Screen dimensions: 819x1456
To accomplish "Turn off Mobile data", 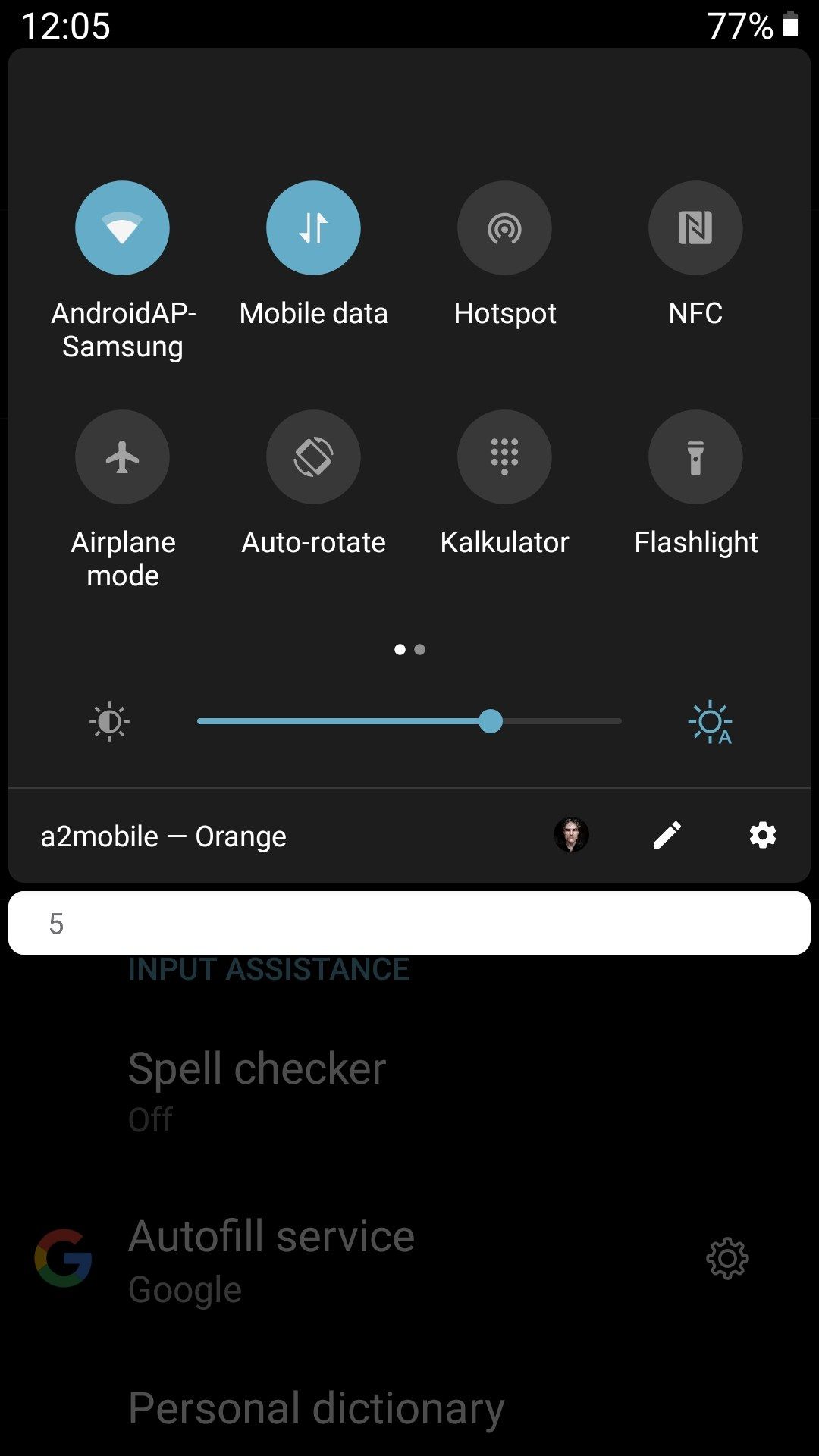I will click(x=313, y=227).
